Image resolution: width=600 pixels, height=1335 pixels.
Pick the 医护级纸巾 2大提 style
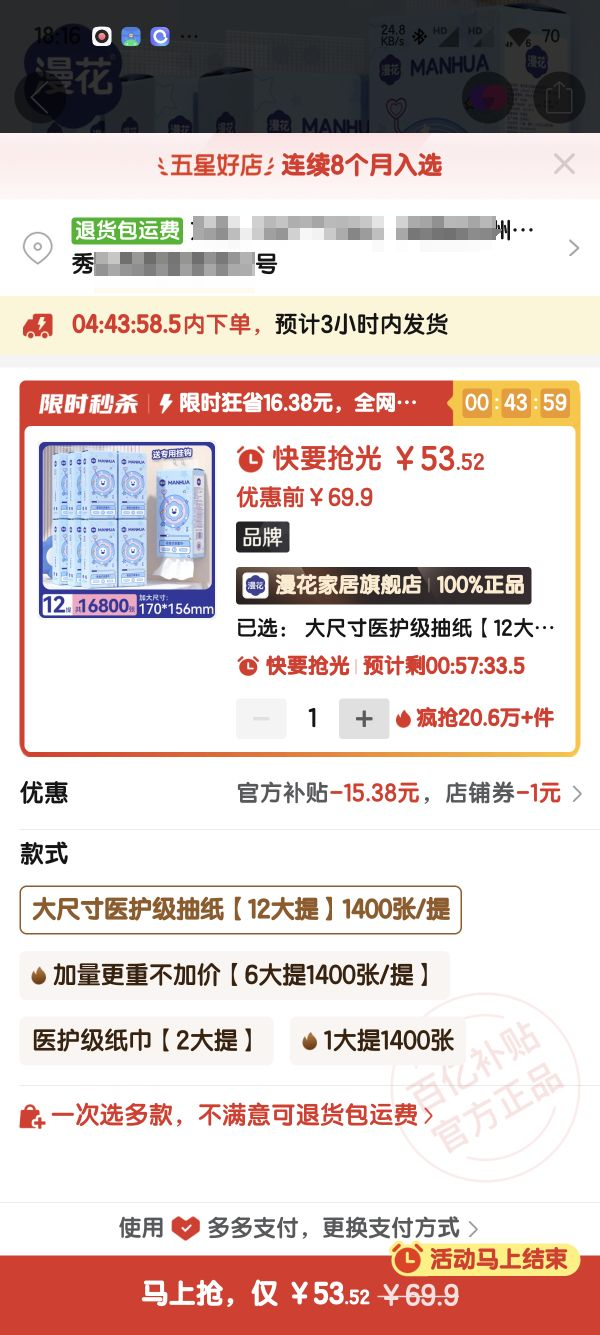click(146, 1040)
